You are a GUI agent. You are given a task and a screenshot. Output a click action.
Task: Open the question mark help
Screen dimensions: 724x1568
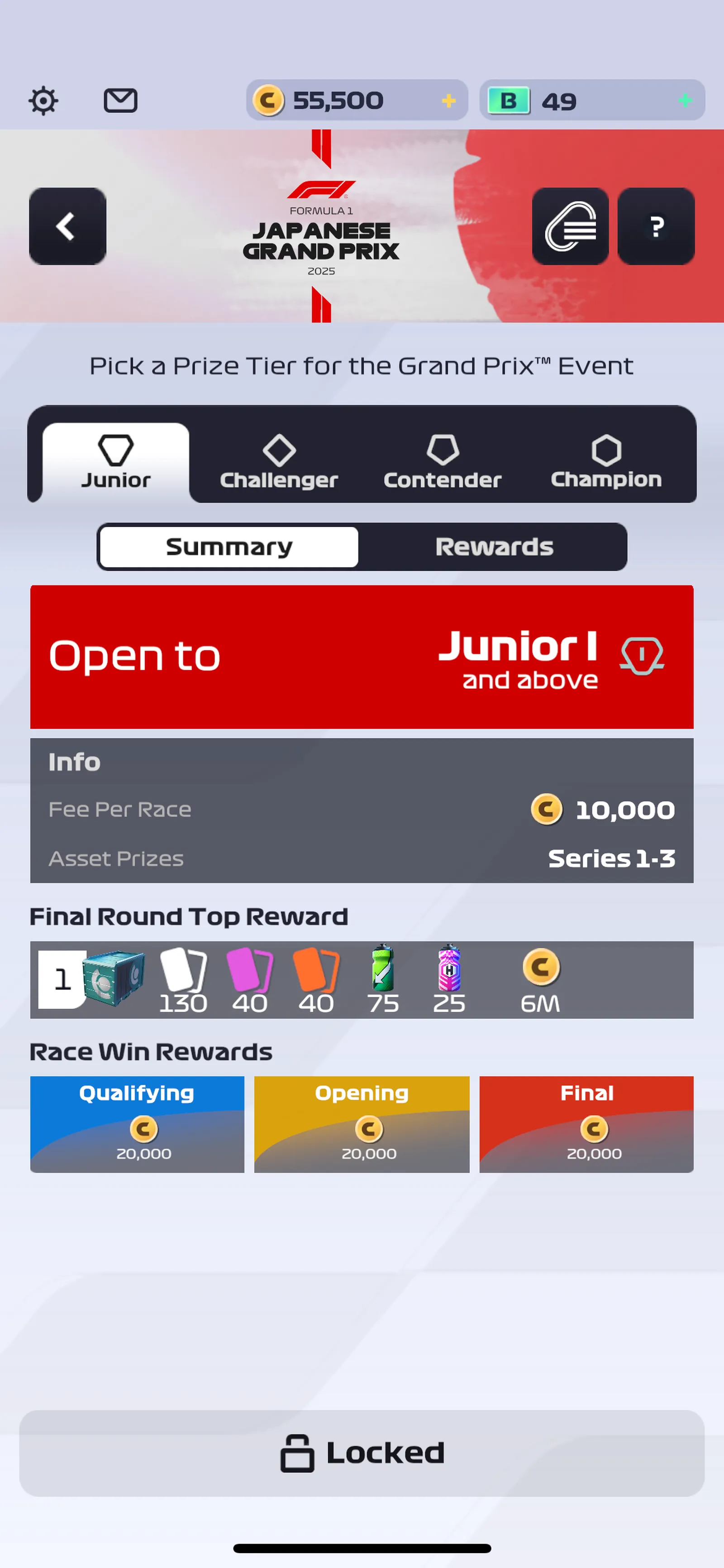[x=656, y=226]
